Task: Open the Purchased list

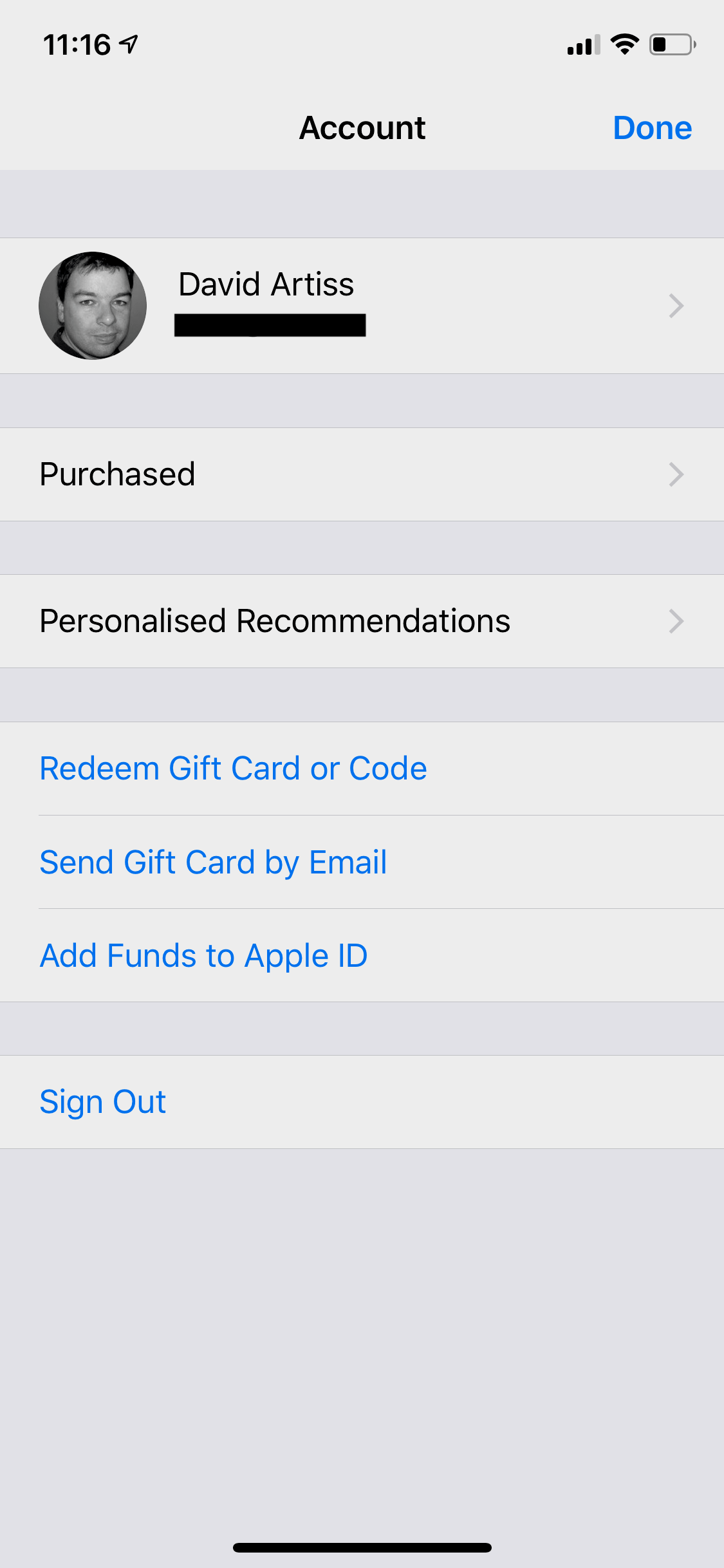Action: click(x=362, y=474)
